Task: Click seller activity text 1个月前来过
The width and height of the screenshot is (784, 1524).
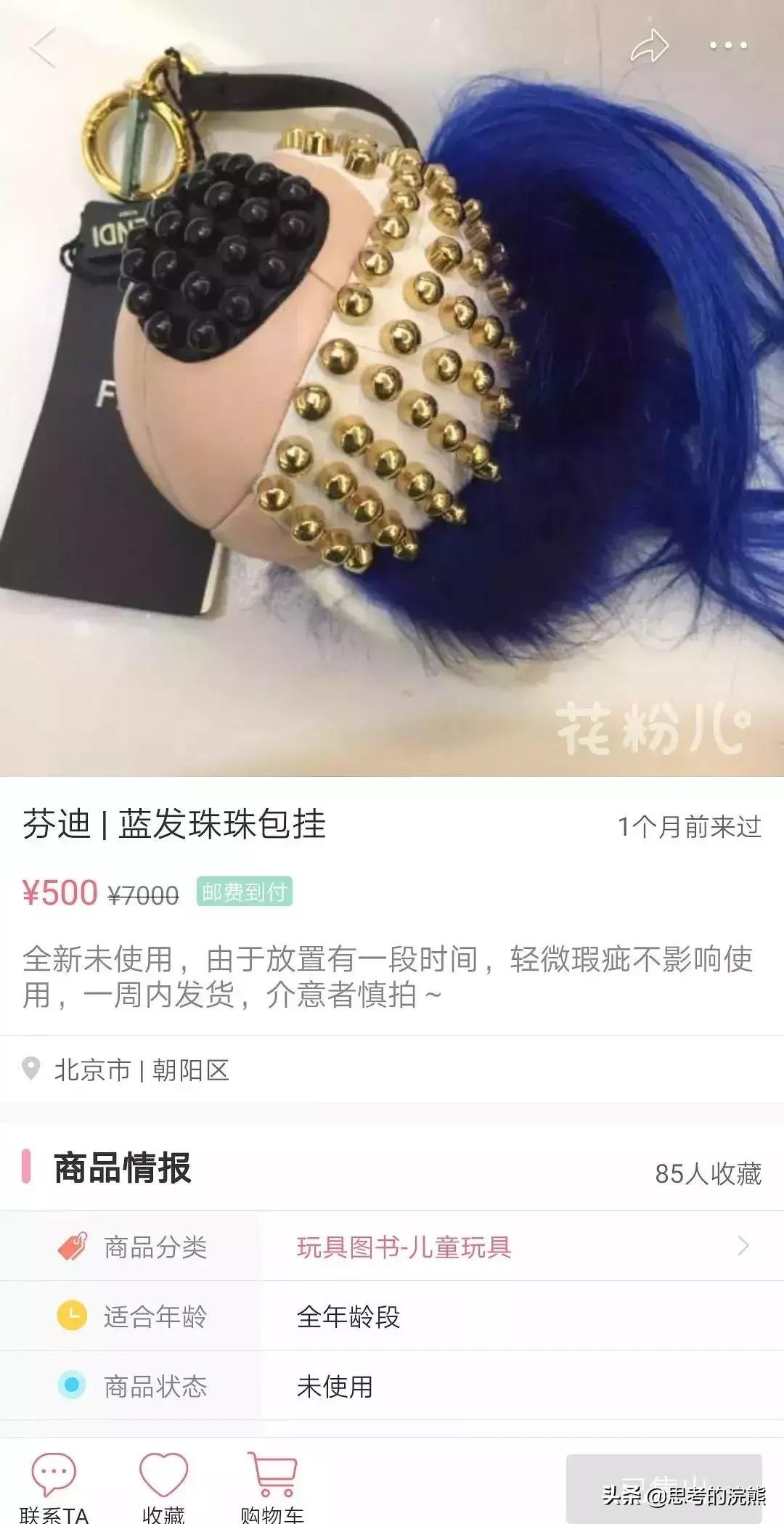Action: (688, 826)
